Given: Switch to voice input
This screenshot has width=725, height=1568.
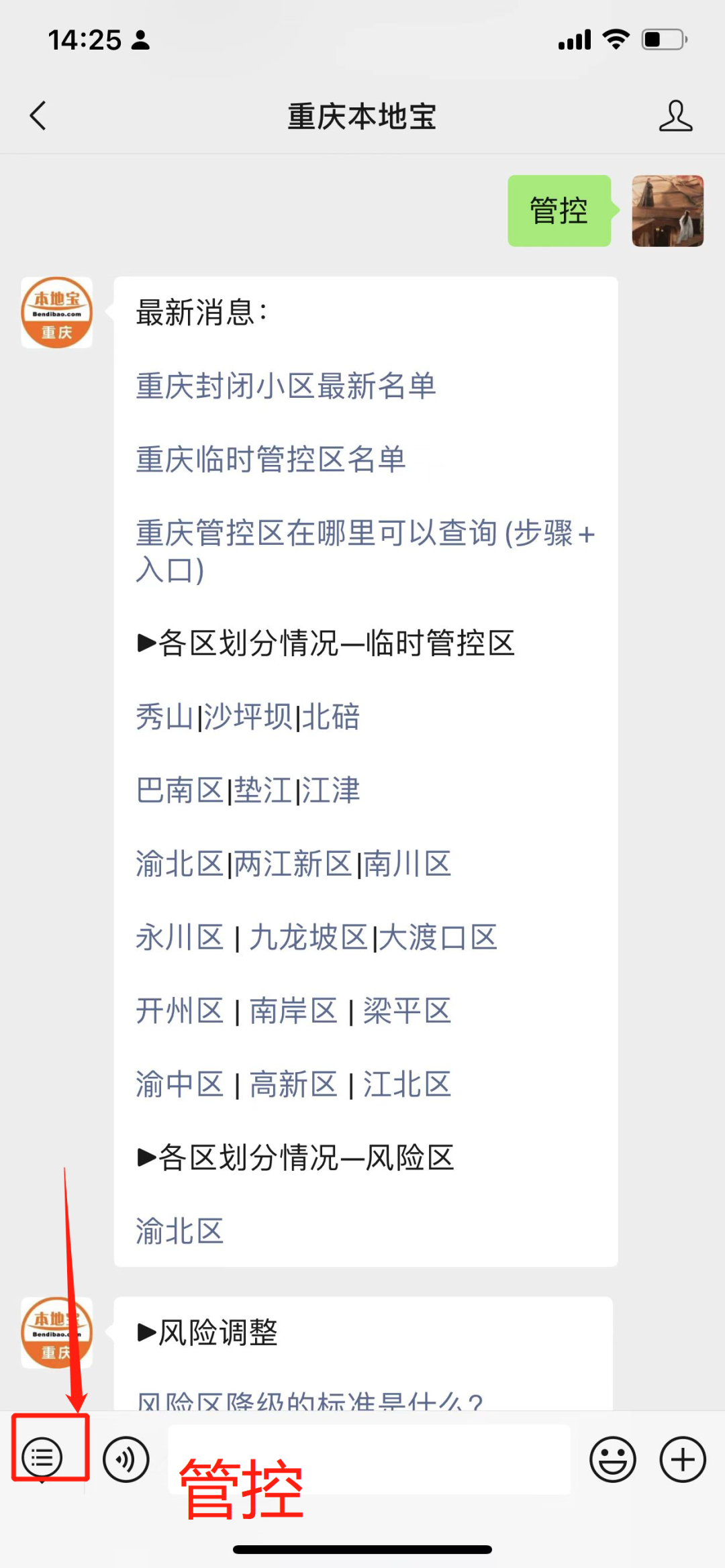Looking at the screenshot, I should [126, 1459].
